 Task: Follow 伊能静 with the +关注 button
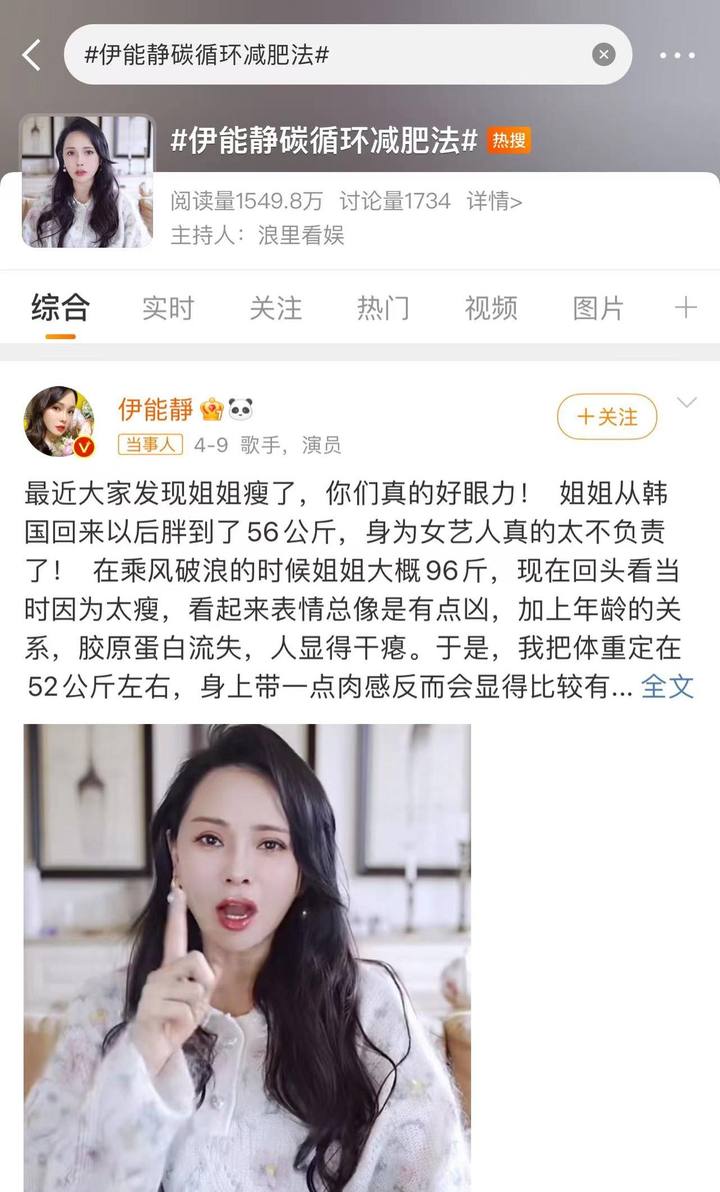607,417
